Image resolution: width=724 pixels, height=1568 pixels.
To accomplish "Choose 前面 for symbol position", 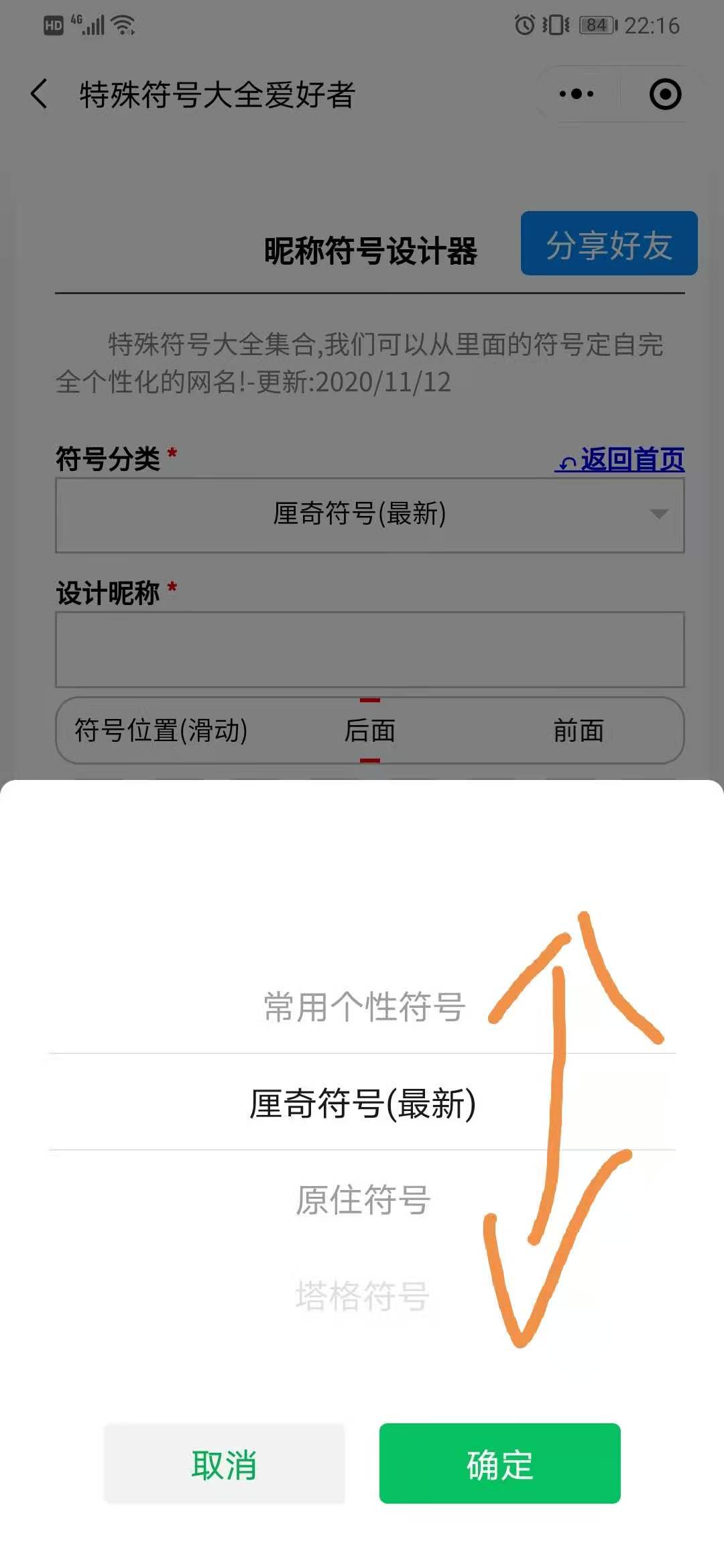I will click(578, 730).
